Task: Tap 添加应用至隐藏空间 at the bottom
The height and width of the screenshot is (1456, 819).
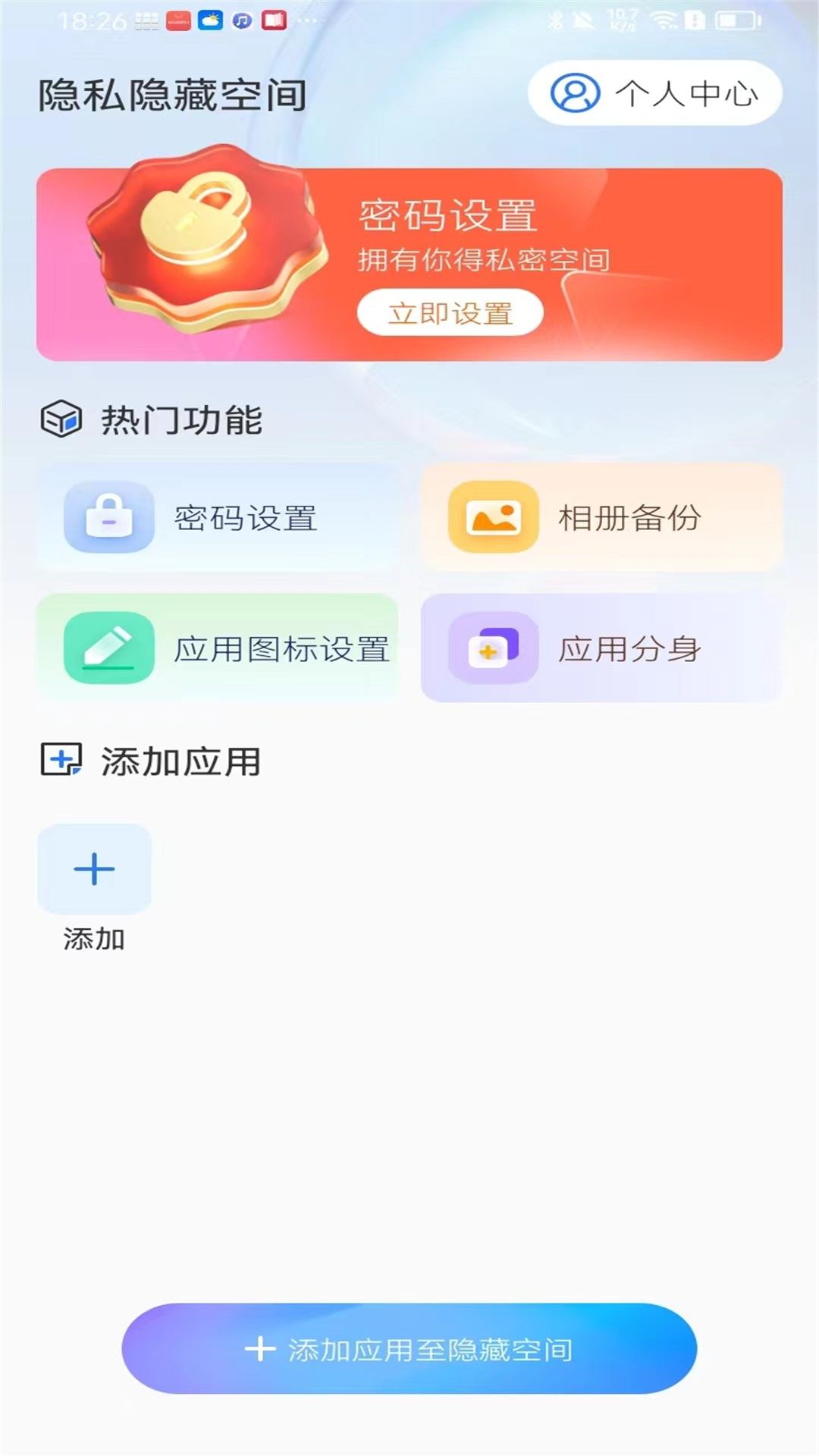Action: pyautogui.click(x=409, y=1348)
